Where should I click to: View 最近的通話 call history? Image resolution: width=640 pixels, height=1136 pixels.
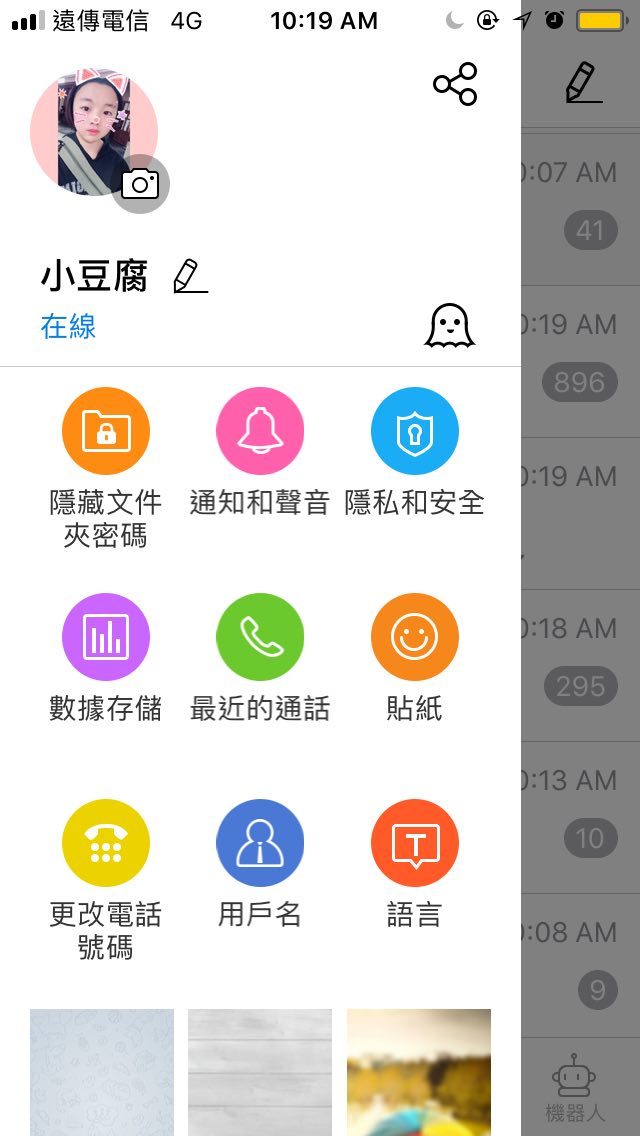(x=260, y=638)
